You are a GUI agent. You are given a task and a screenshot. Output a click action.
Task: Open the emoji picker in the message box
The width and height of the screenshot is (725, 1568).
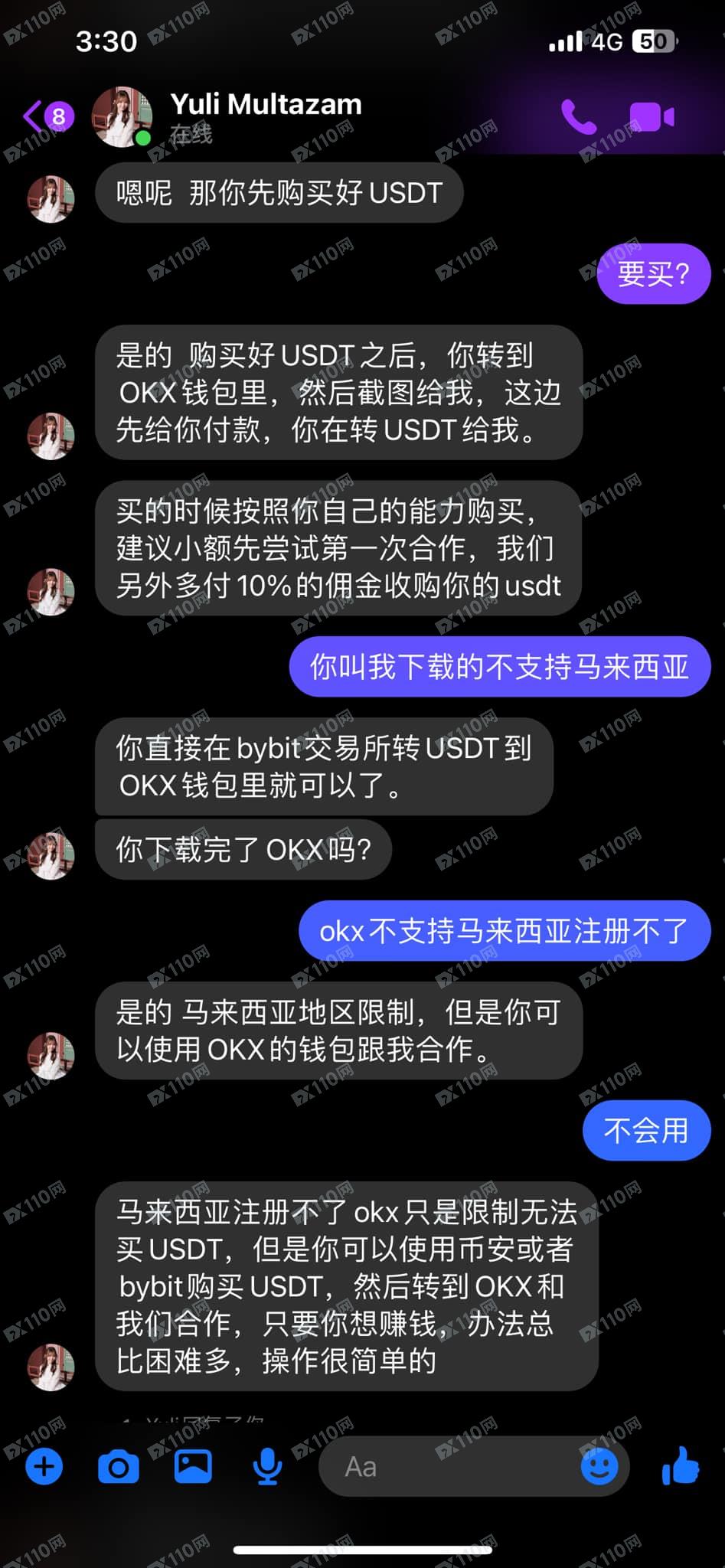click(599, 1467)
